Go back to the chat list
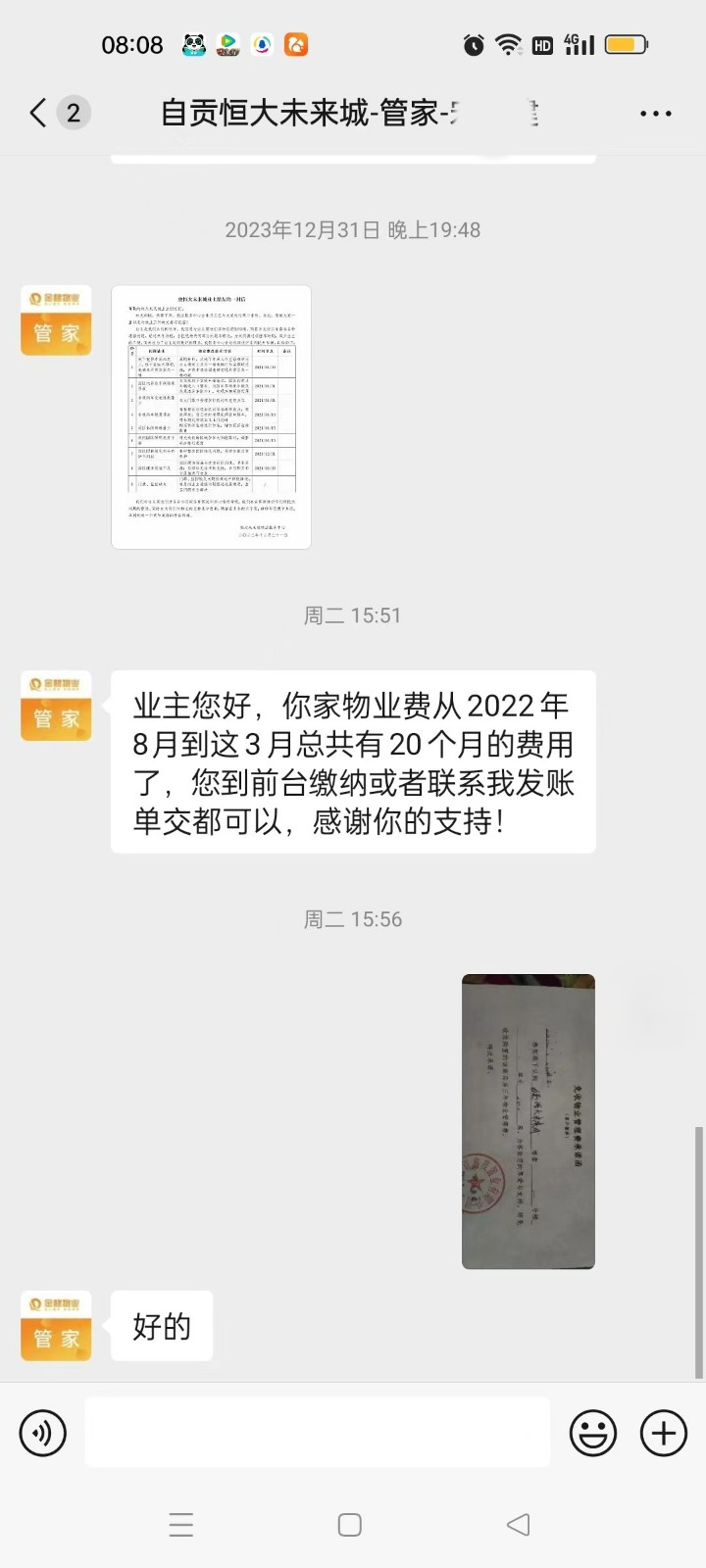This screenshot has width=706, height=1568. tap(39, 113)
